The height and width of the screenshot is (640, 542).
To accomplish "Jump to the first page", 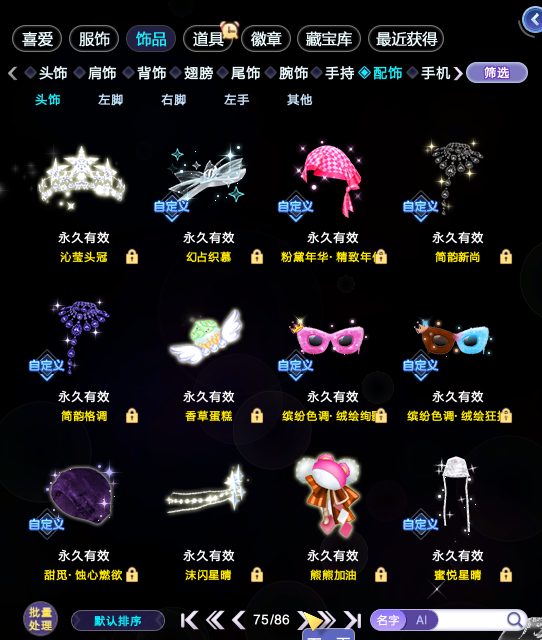I will (x=189, y=620).
